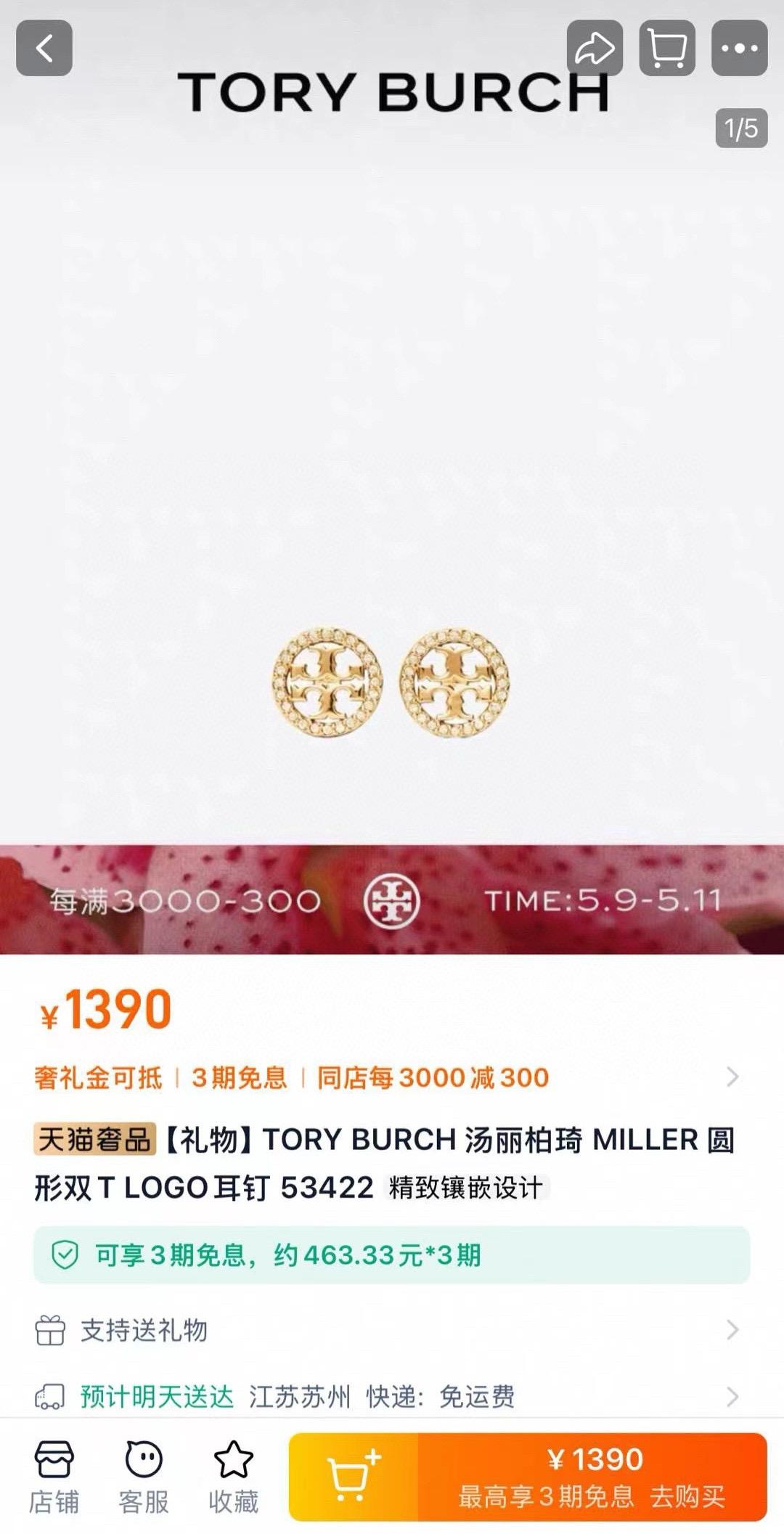Screen dimensions: 784x1534
Task: Contact 客服 customer service
Action: click(x=144, y=1477)
